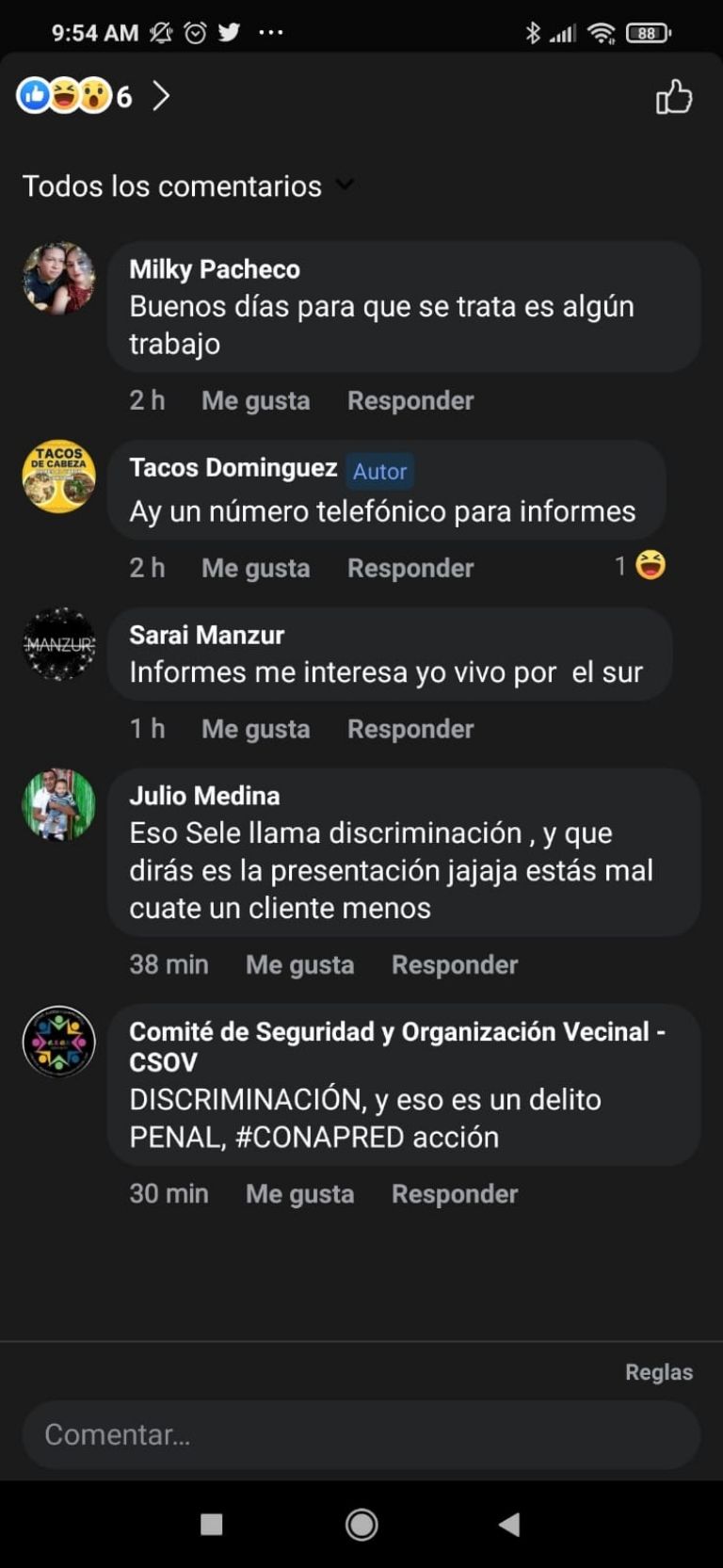Tap Me gusta on Milky Pacheco's comment
This screenshot has height=1568, width=723.
point(255,400)
